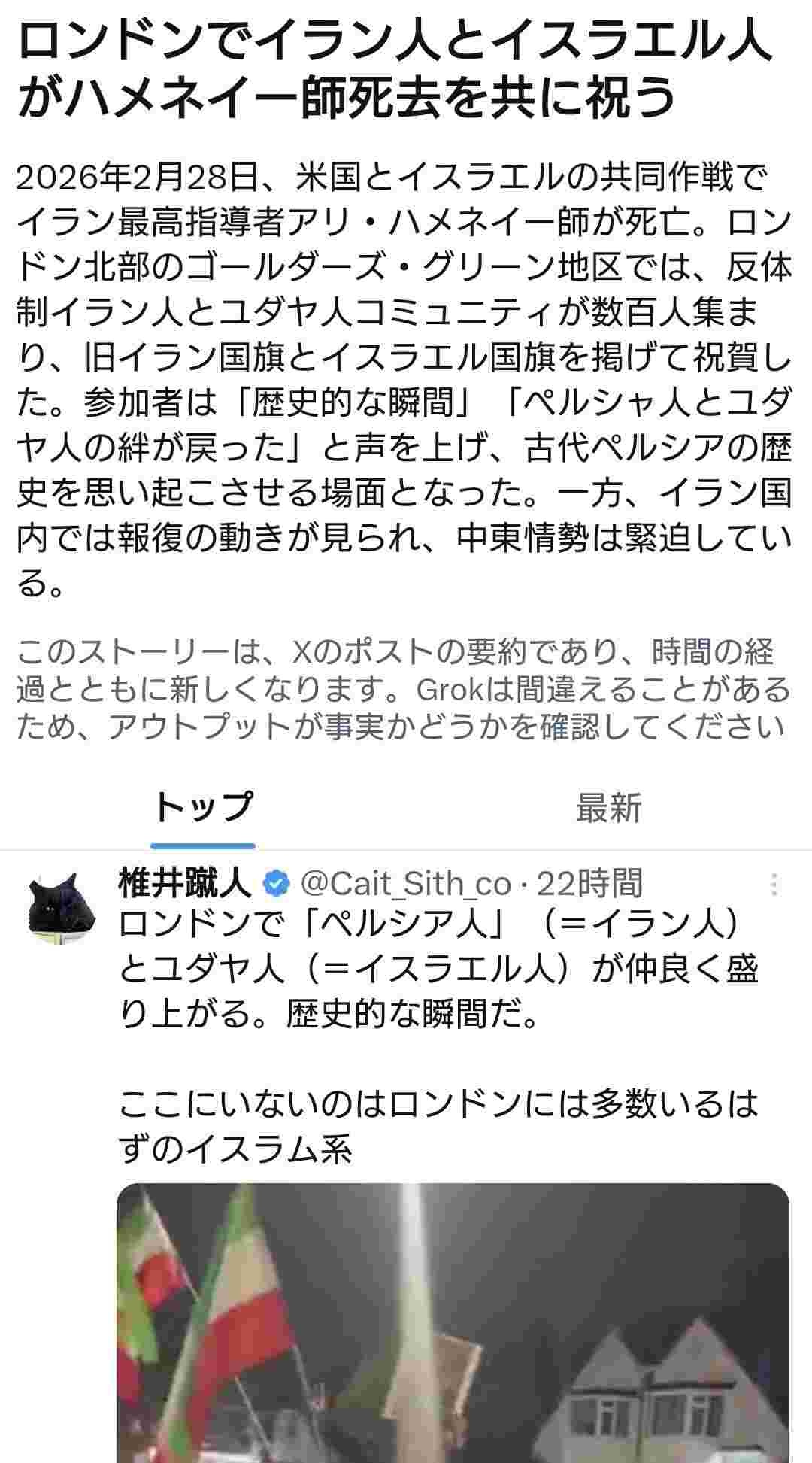Open the overflow menu on 椎井蹴人's post

[x=774, y=885]
